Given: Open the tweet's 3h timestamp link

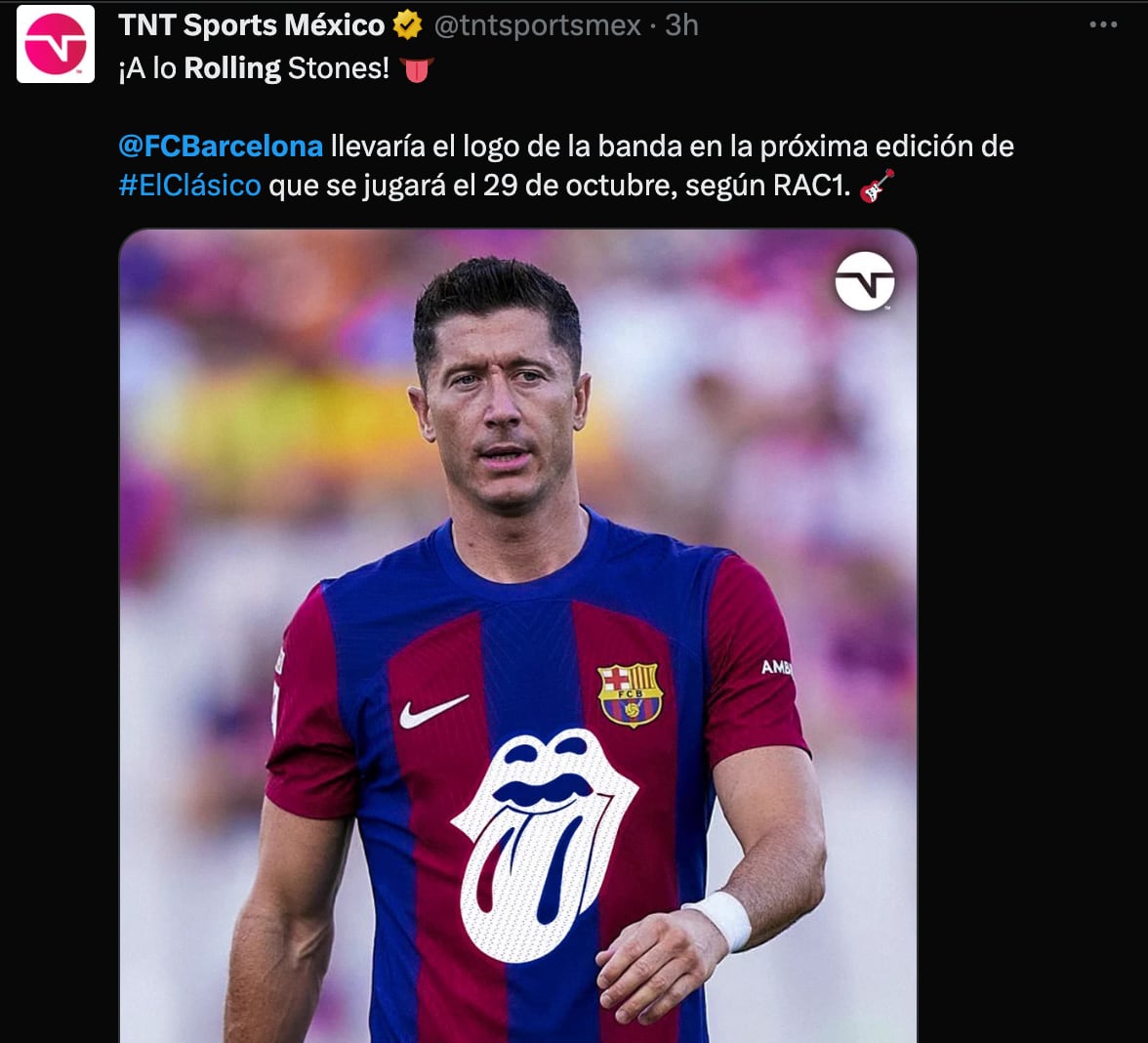Looking at the screenshot, I should [681, 25].
